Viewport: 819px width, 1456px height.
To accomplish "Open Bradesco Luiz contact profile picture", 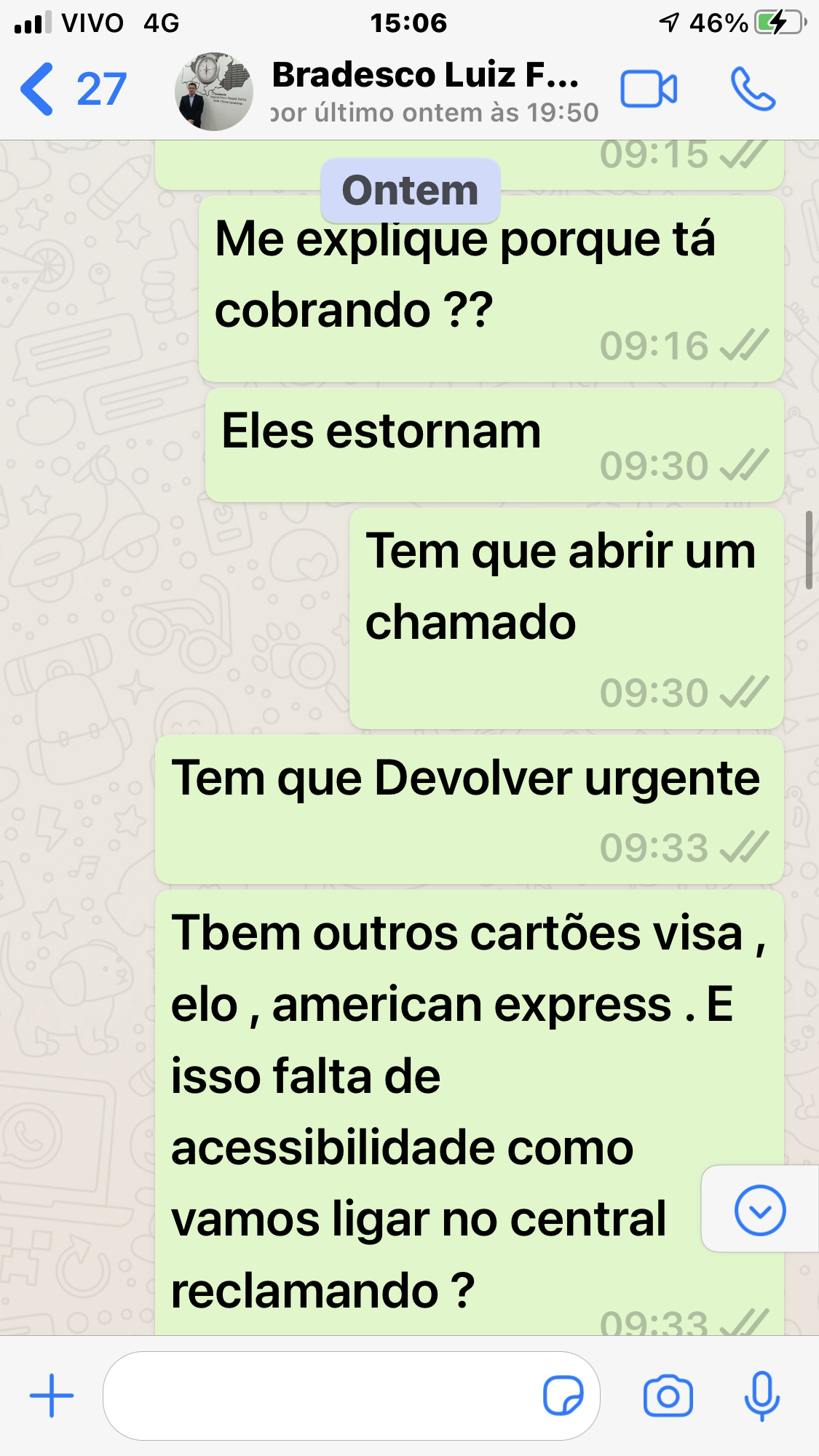I will pos(214,92).
